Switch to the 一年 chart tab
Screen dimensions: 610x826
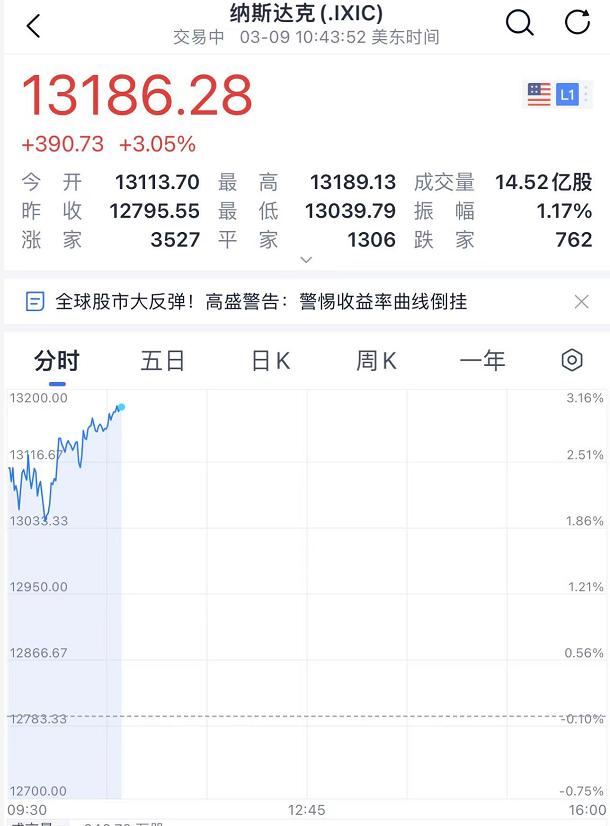482,361
